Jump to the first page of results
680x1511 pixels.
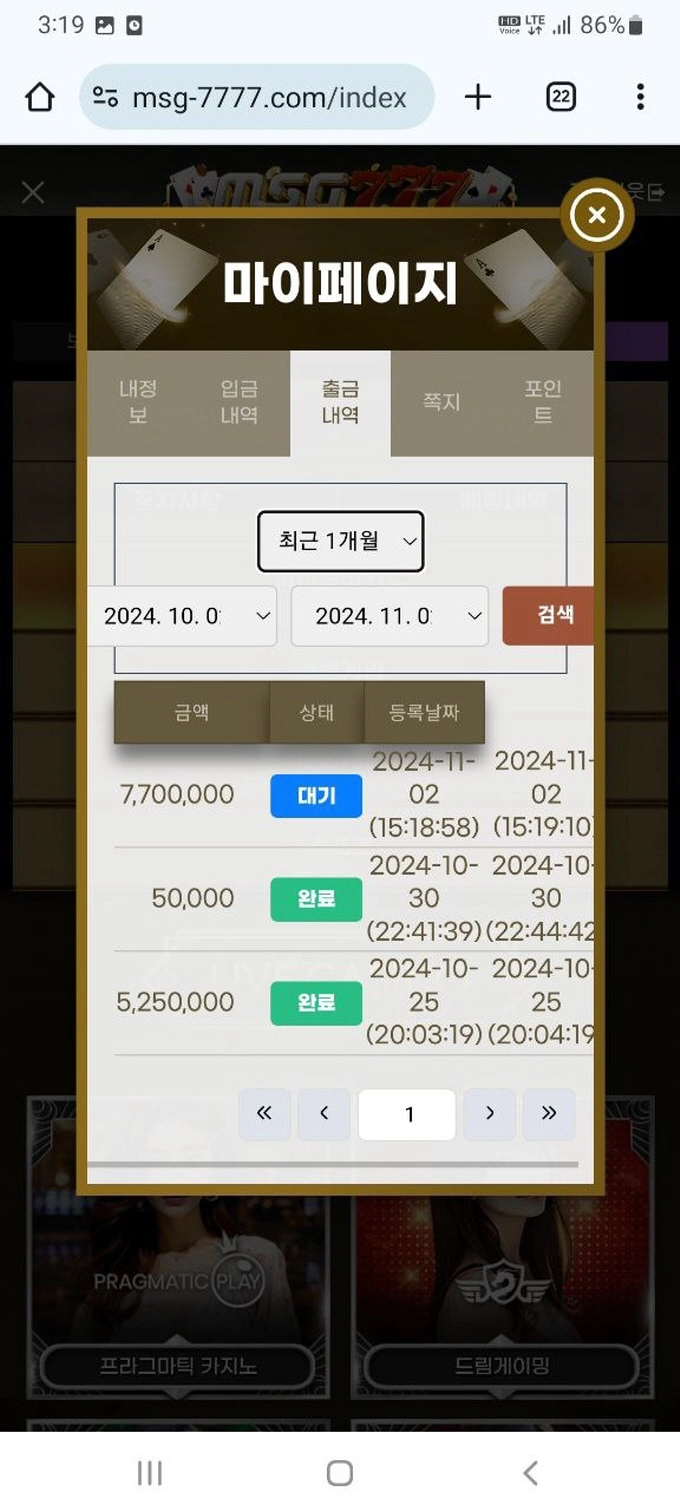[265, 1114]
